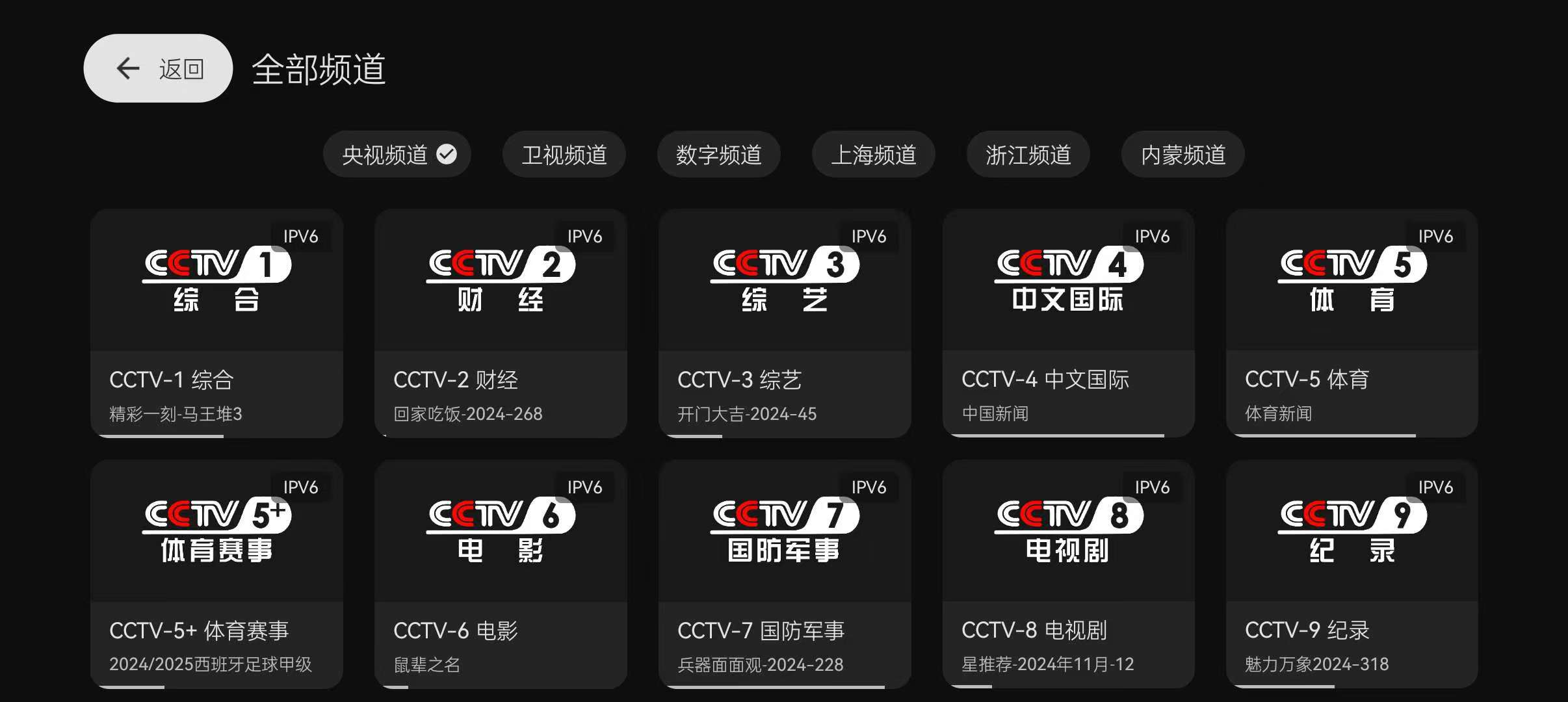Open the CCTV-3 综艺 channel card

point(785,323)
